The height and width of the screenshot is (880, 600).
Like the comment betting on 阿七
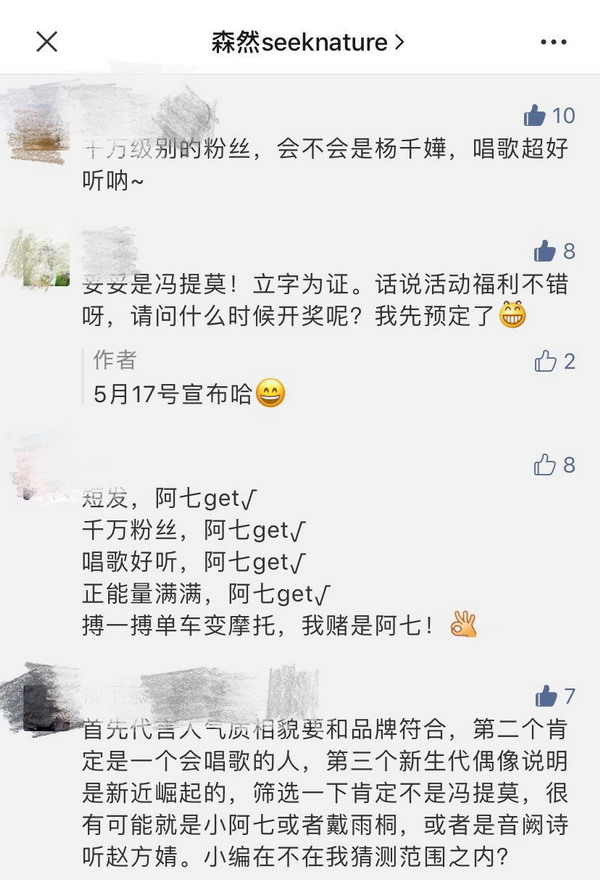pos(545,464)
